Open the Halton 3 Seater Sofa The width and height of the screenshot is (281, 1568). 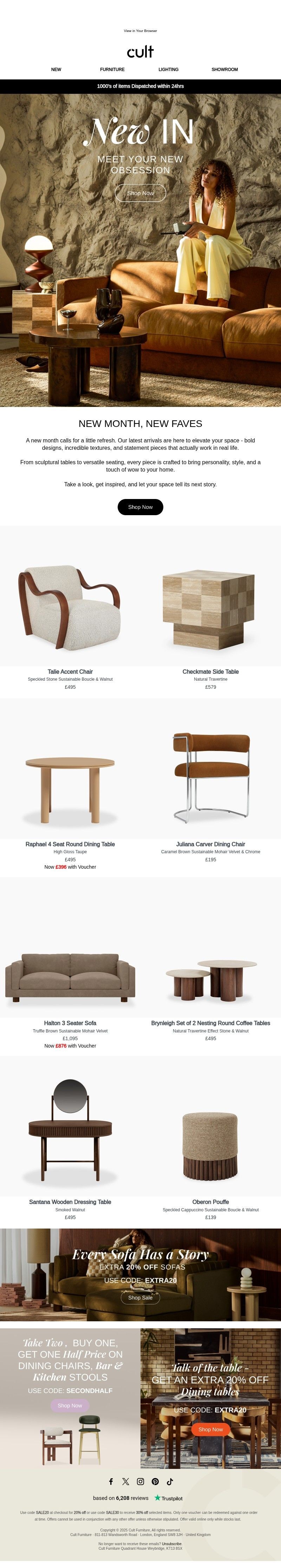click(70, 1023)
